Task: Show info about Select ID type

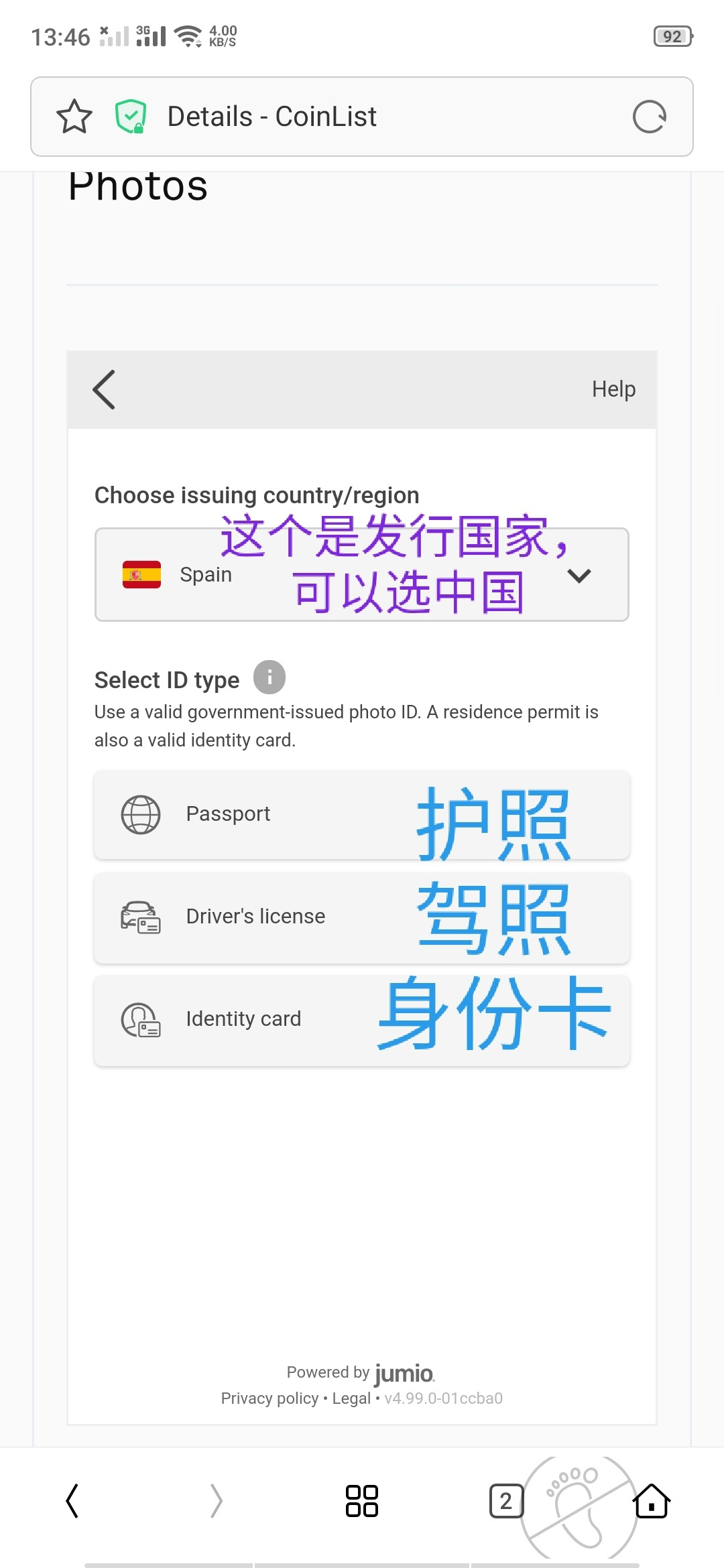Action: click(269, 677)
